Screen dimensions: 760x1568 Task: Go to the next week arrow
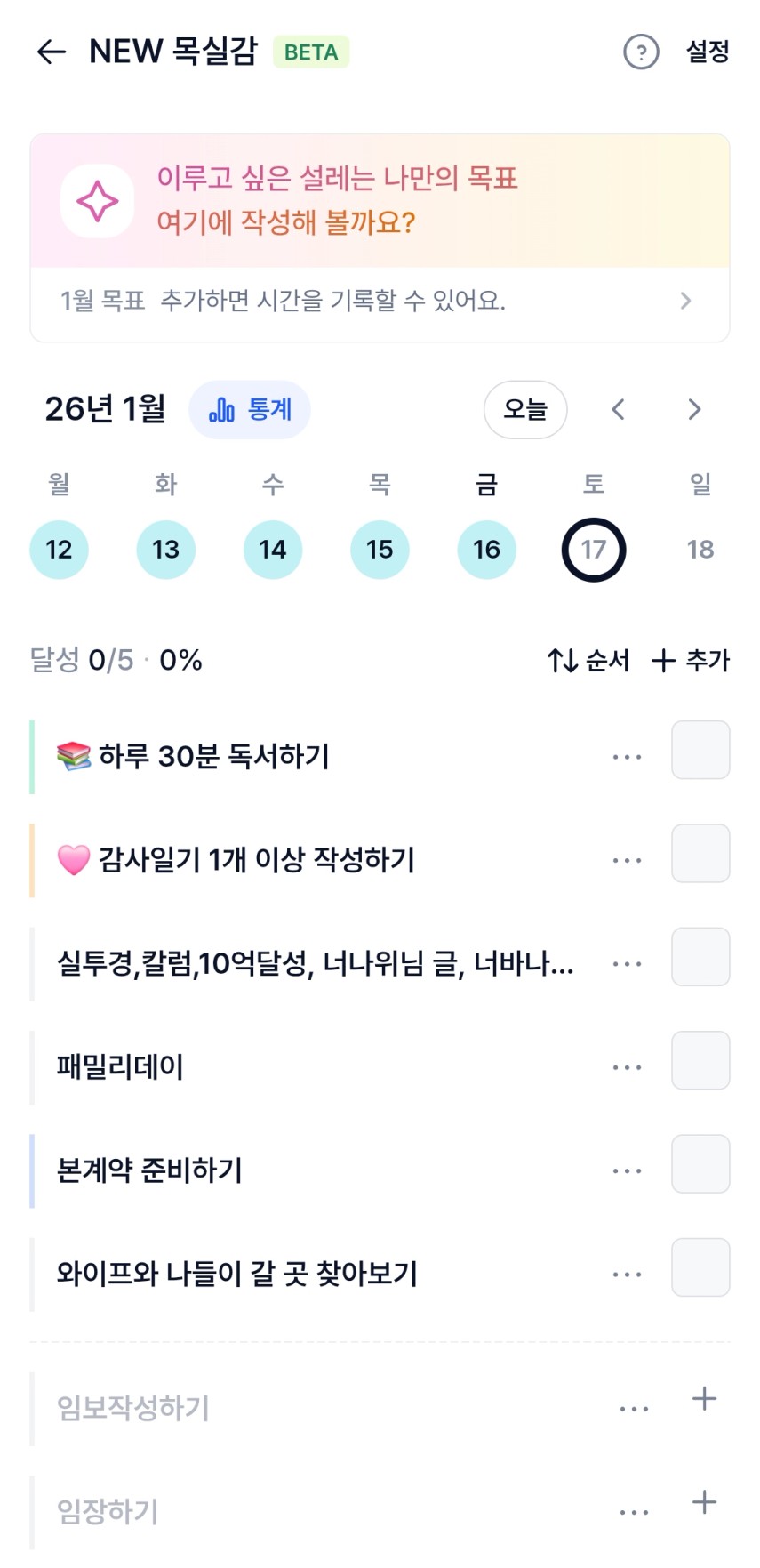pos(694,410)
